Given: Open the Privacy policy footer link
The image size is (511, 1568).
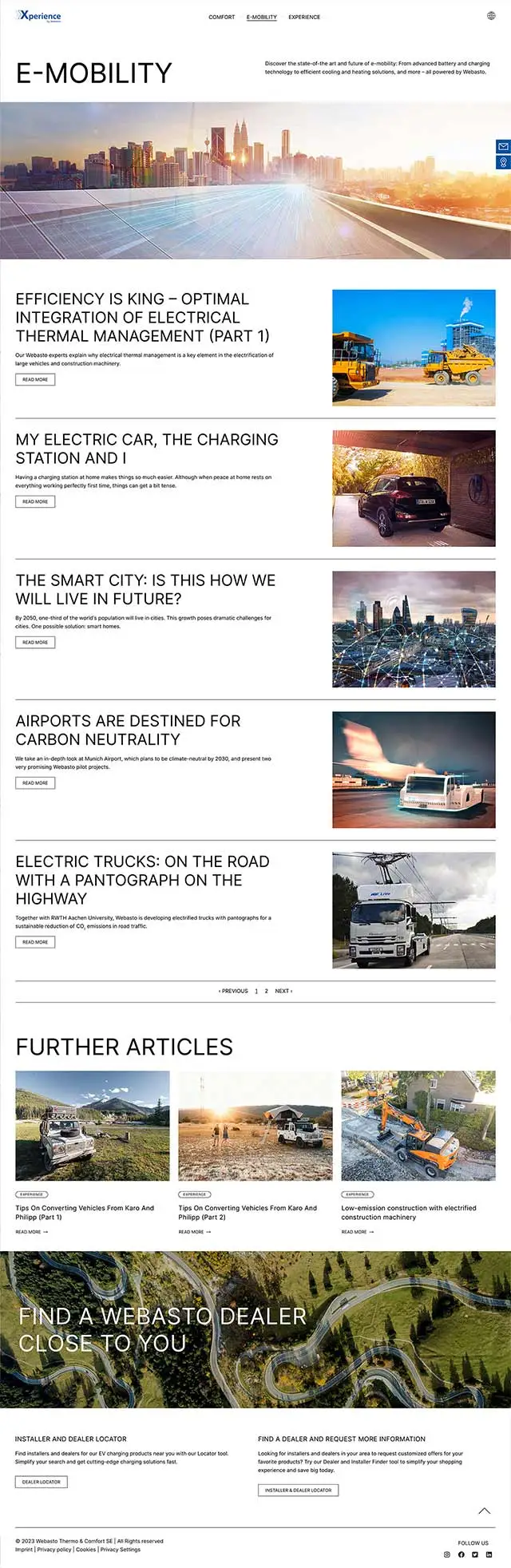Looking at the screenshot, I should tap(54, 1550).
